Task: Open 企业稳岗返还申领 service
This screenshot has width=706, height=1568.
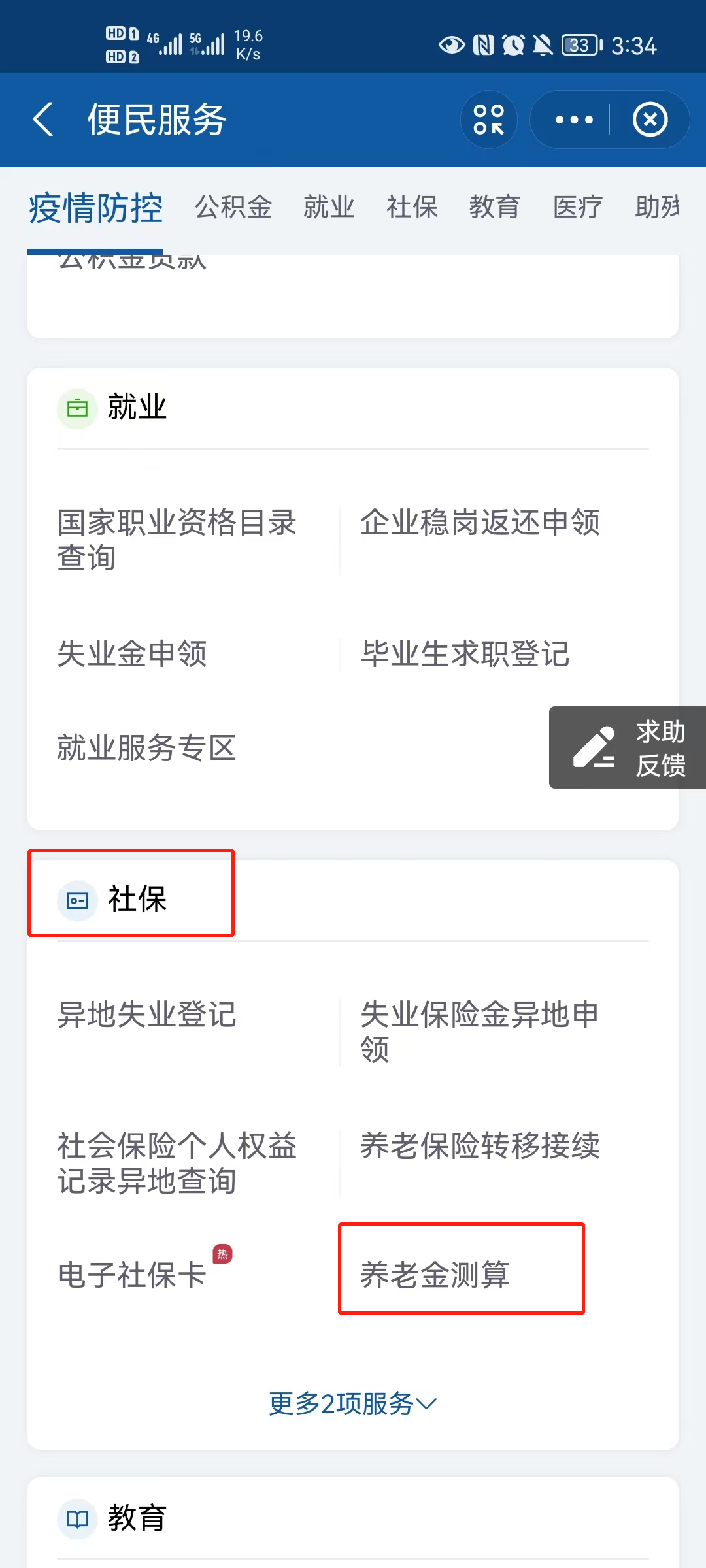Action: coord(480,523)
